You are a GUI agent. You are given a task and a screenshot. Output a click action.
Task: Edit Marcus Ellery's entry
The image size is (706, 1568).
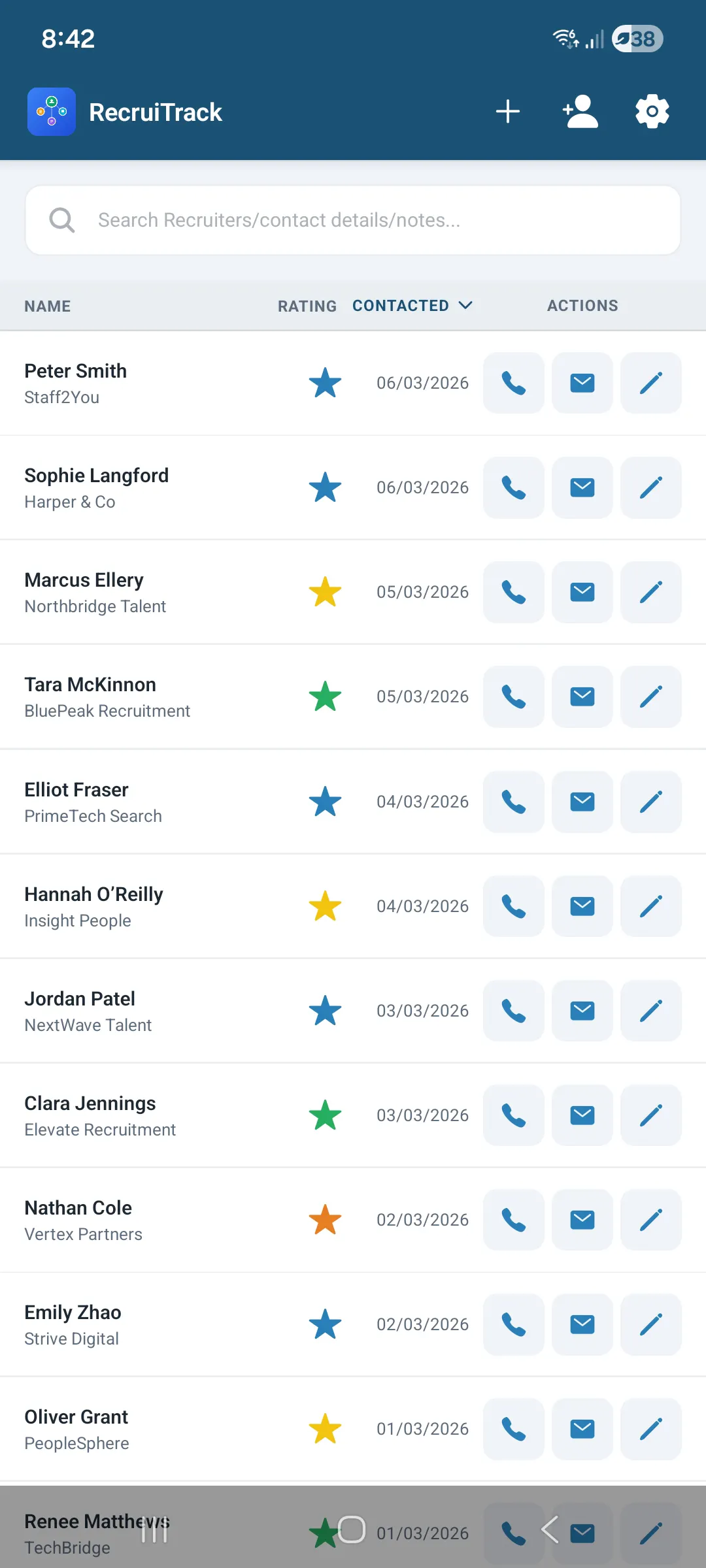[x=651, y=592]
